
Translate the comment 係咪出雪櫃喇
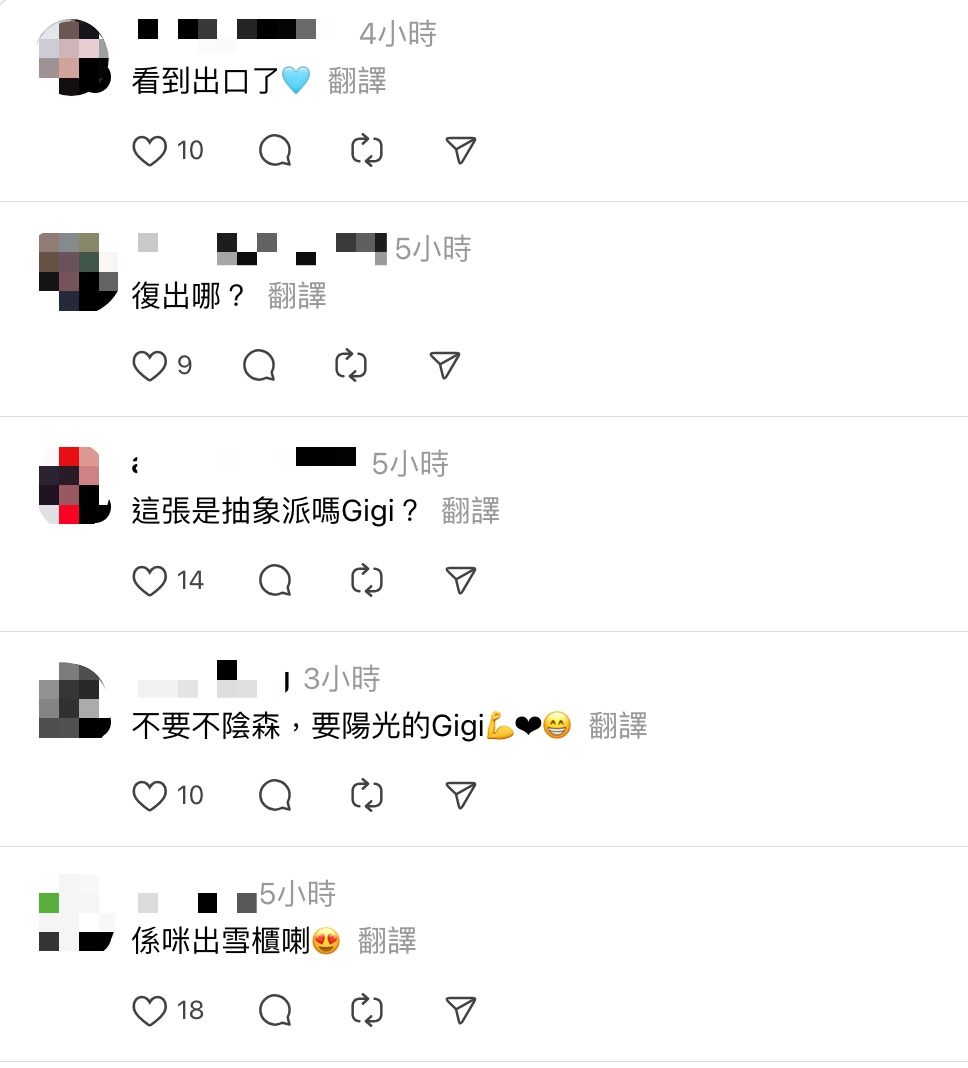pos(387,941)
